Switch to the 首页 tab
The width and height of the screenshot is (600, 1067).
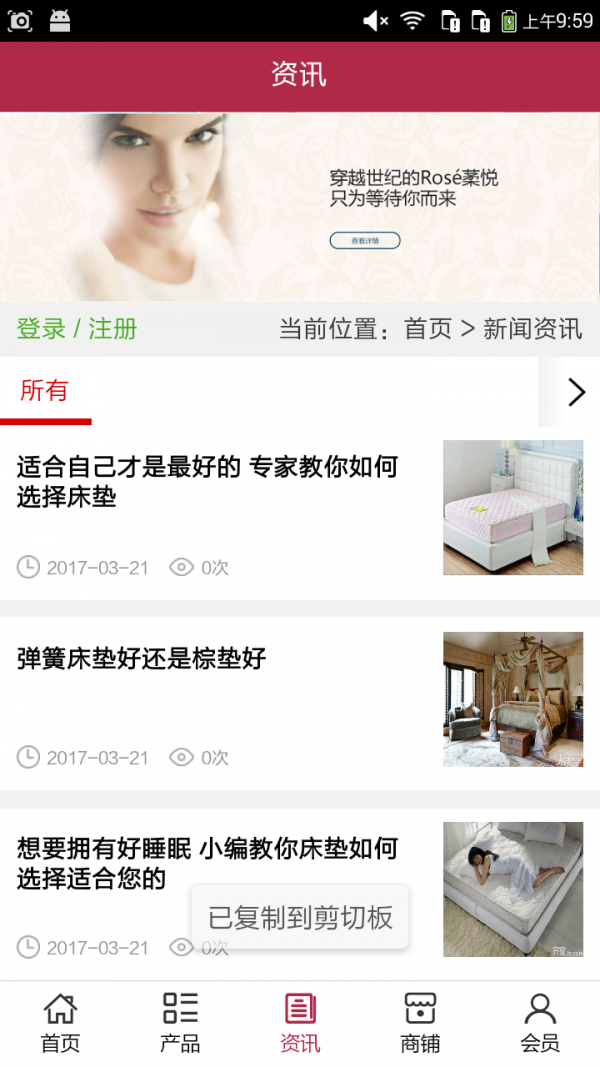60,1023
